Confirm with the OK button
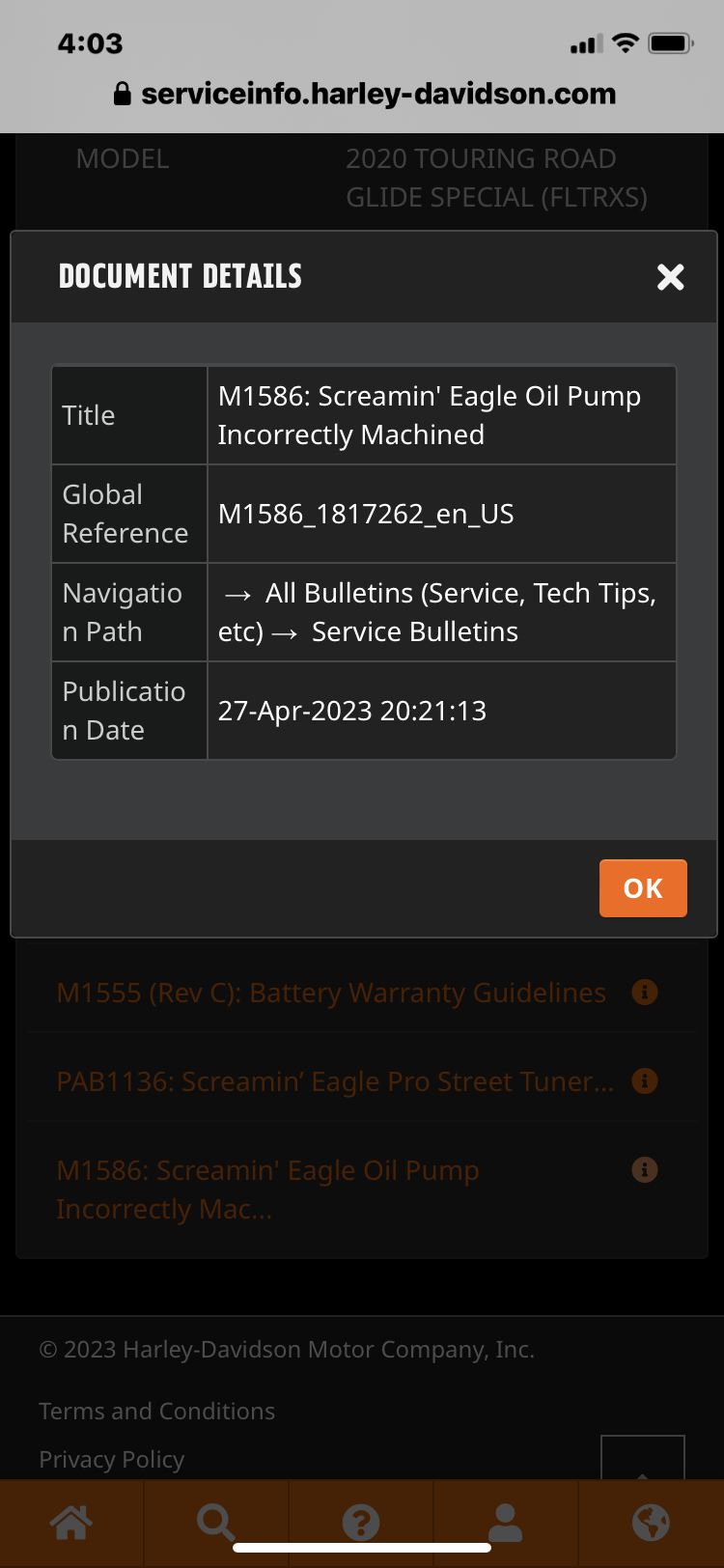Viewport: 724px width, 1568px height. click(x=643, y=888)
